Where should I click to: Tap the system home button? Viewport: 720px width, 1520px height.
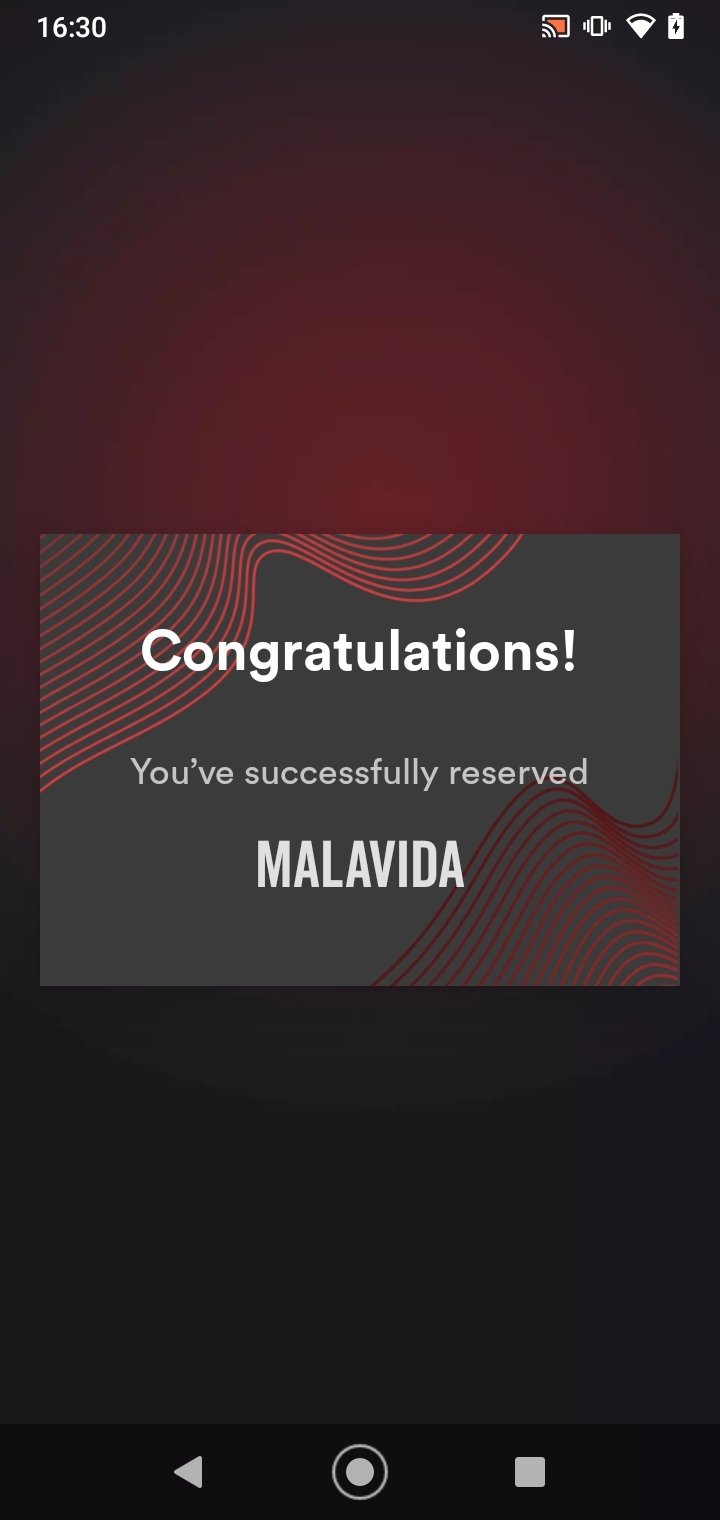point(360,1472)
